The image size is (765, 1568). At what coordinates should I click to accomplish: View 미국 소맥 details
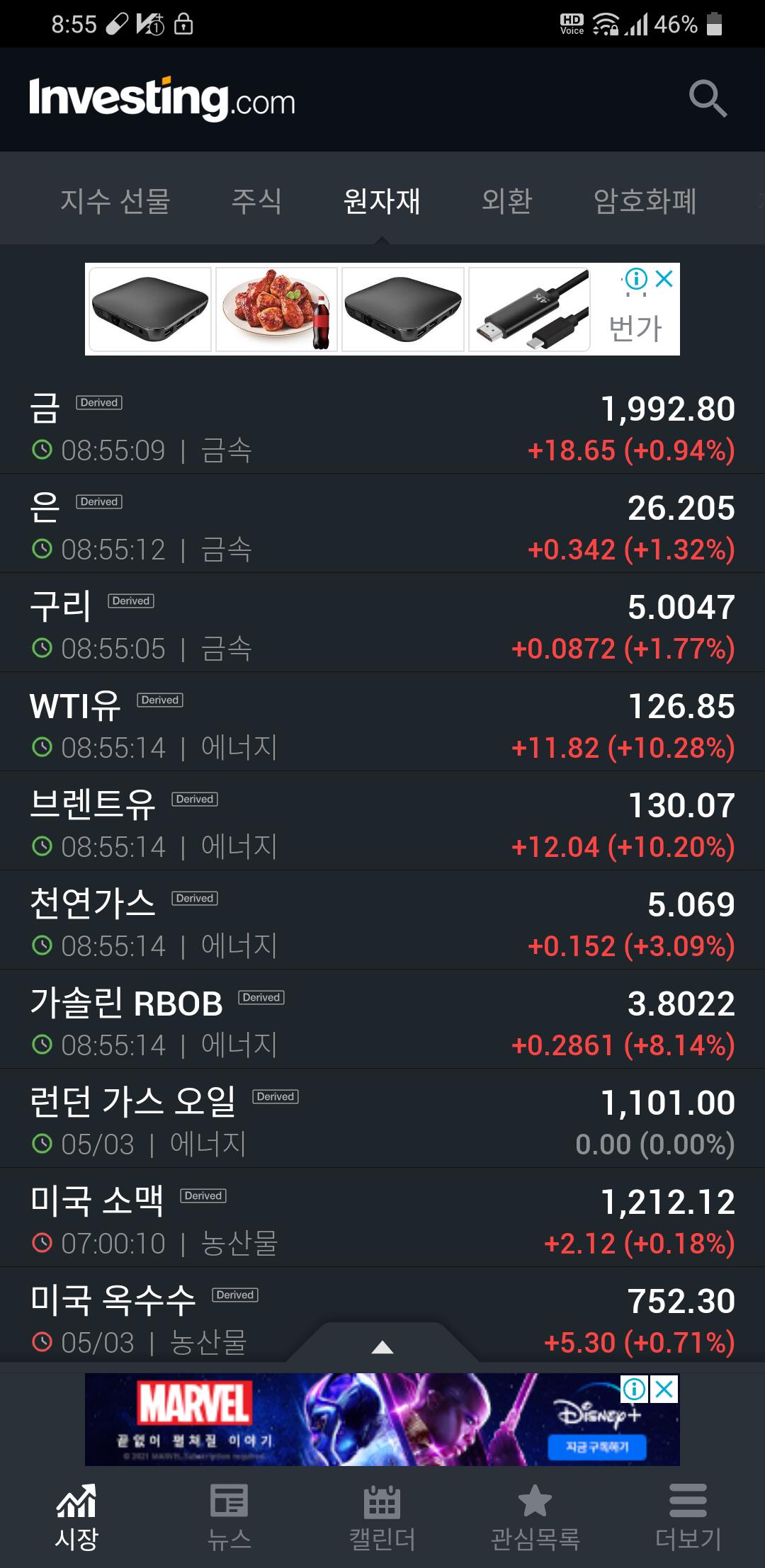pyautogui.click(x=382, y=1217)
